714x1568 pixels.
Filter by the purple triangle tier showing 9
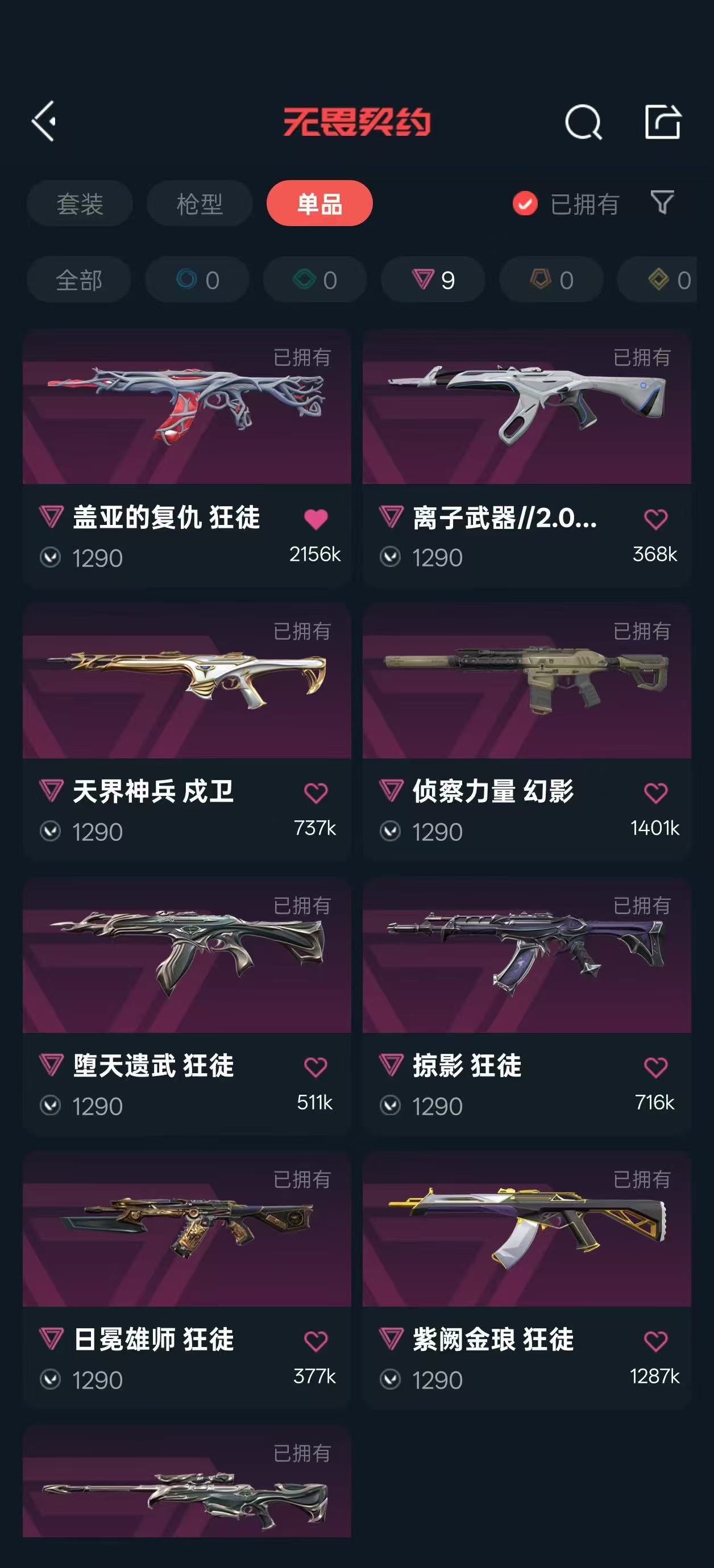[x=433, y=280]
